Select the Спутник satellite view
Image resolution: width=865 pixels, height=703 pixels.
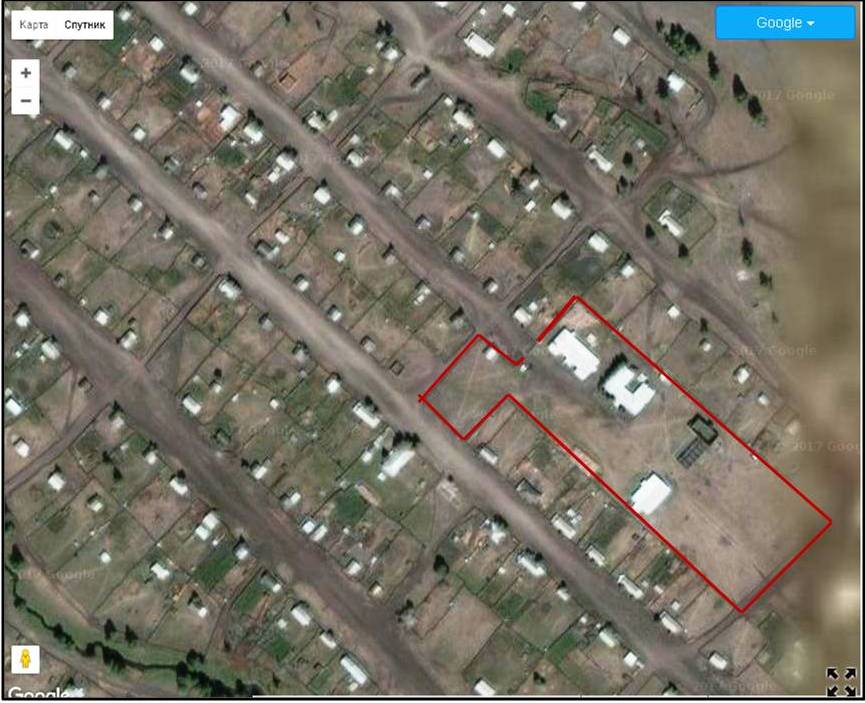pyautogui.click(x=82, y=24)
